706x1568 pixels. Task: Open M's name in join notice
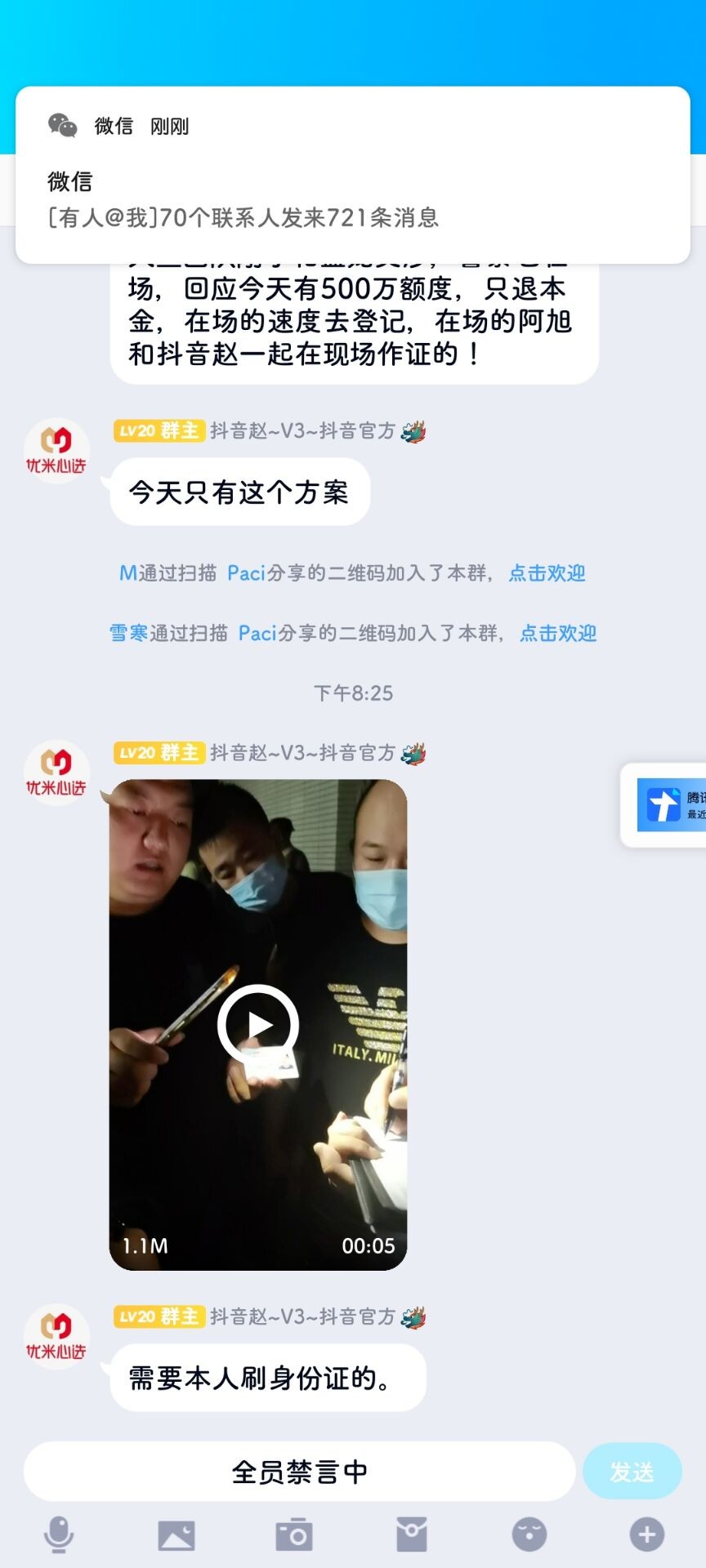click(x=128, y=573)
